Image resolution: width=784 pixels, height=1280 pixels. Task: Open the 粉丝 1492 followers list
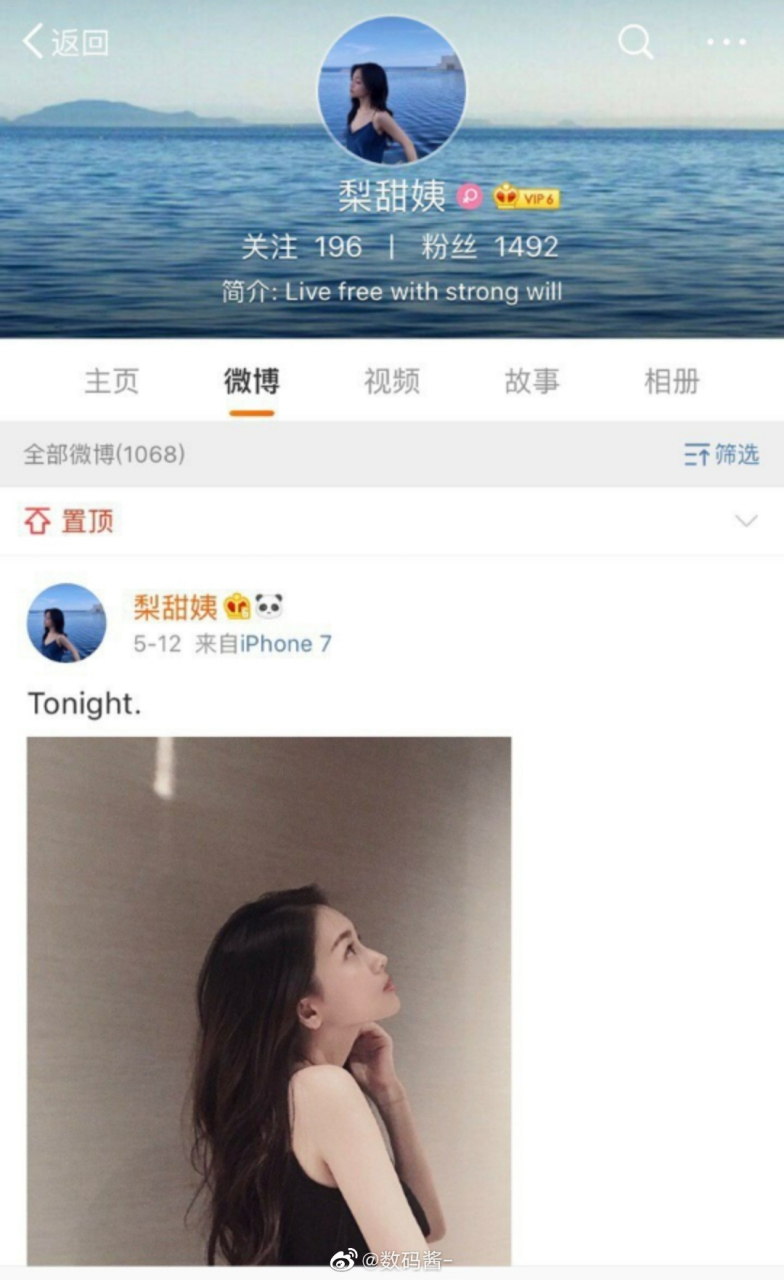[x=489, y=247]
